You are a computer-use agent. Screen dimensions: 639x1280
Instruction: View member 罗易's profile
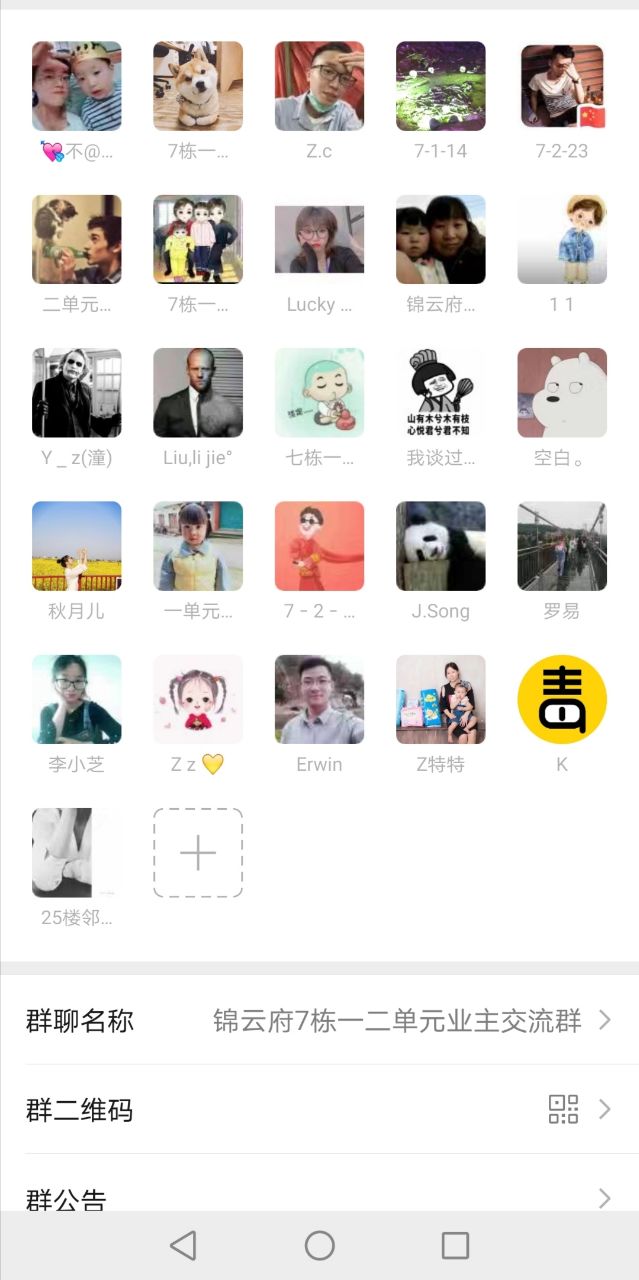[x=562, y=546]
